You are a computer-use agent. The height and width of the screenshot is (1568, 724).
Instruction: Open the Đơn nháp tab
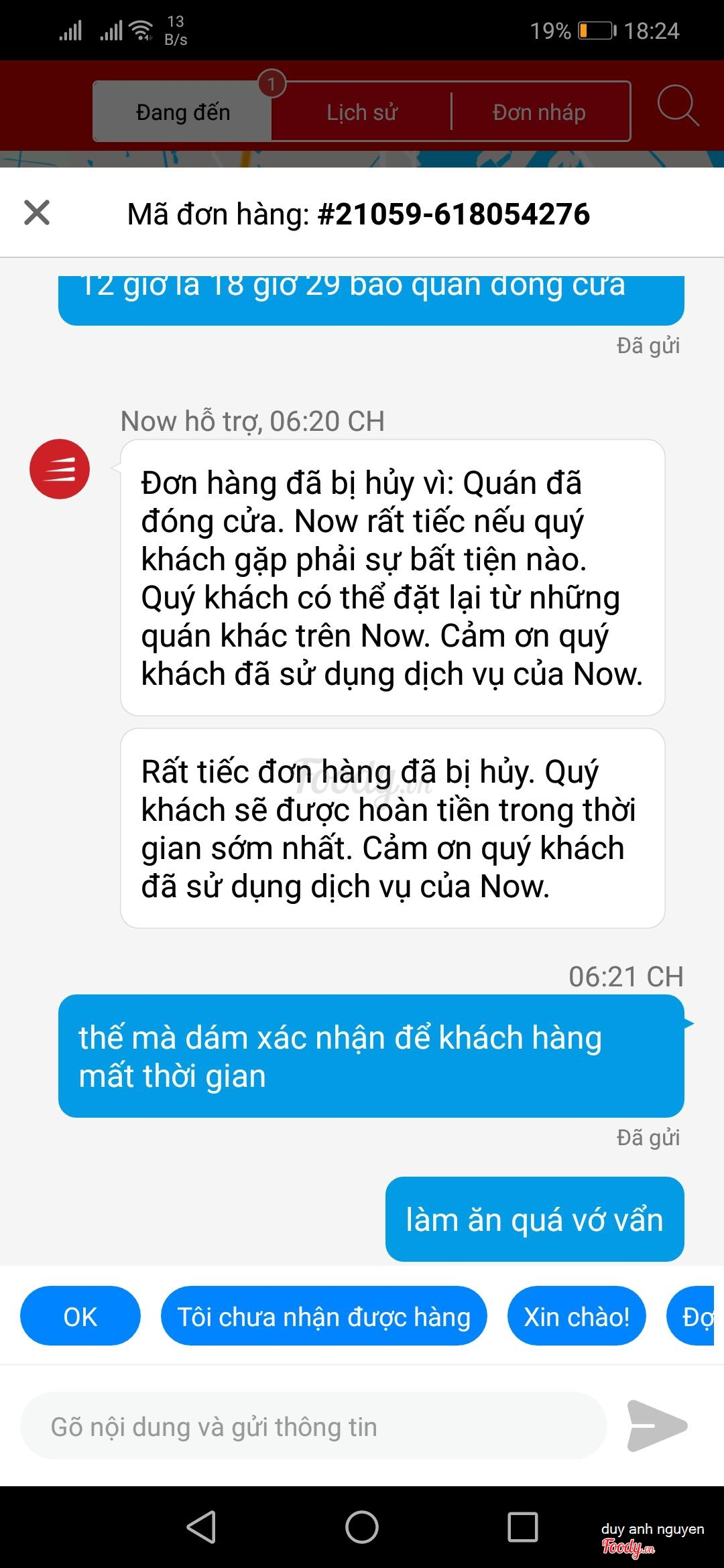pyautogui.click(x=540, y=112)
